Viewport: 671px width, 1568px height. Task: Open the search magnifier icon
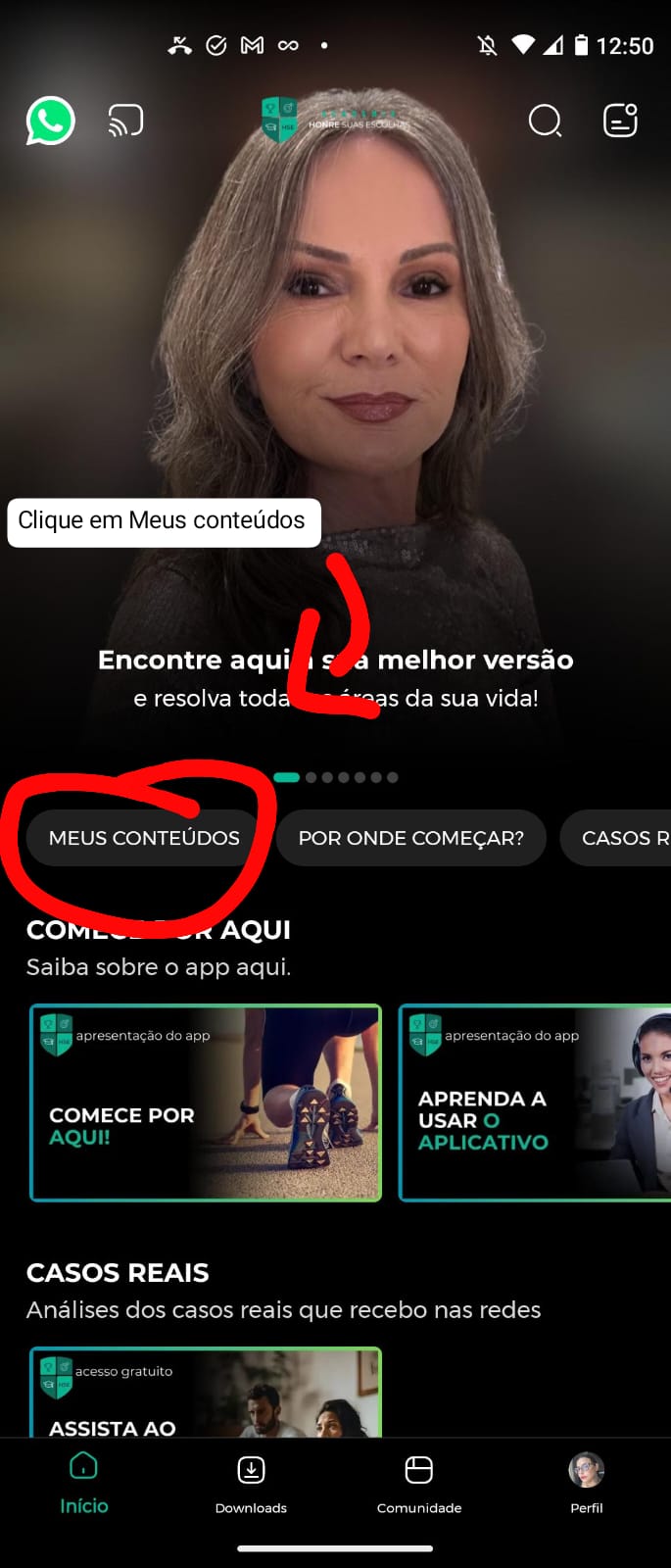pyautogui.click(x=545, y=122)
